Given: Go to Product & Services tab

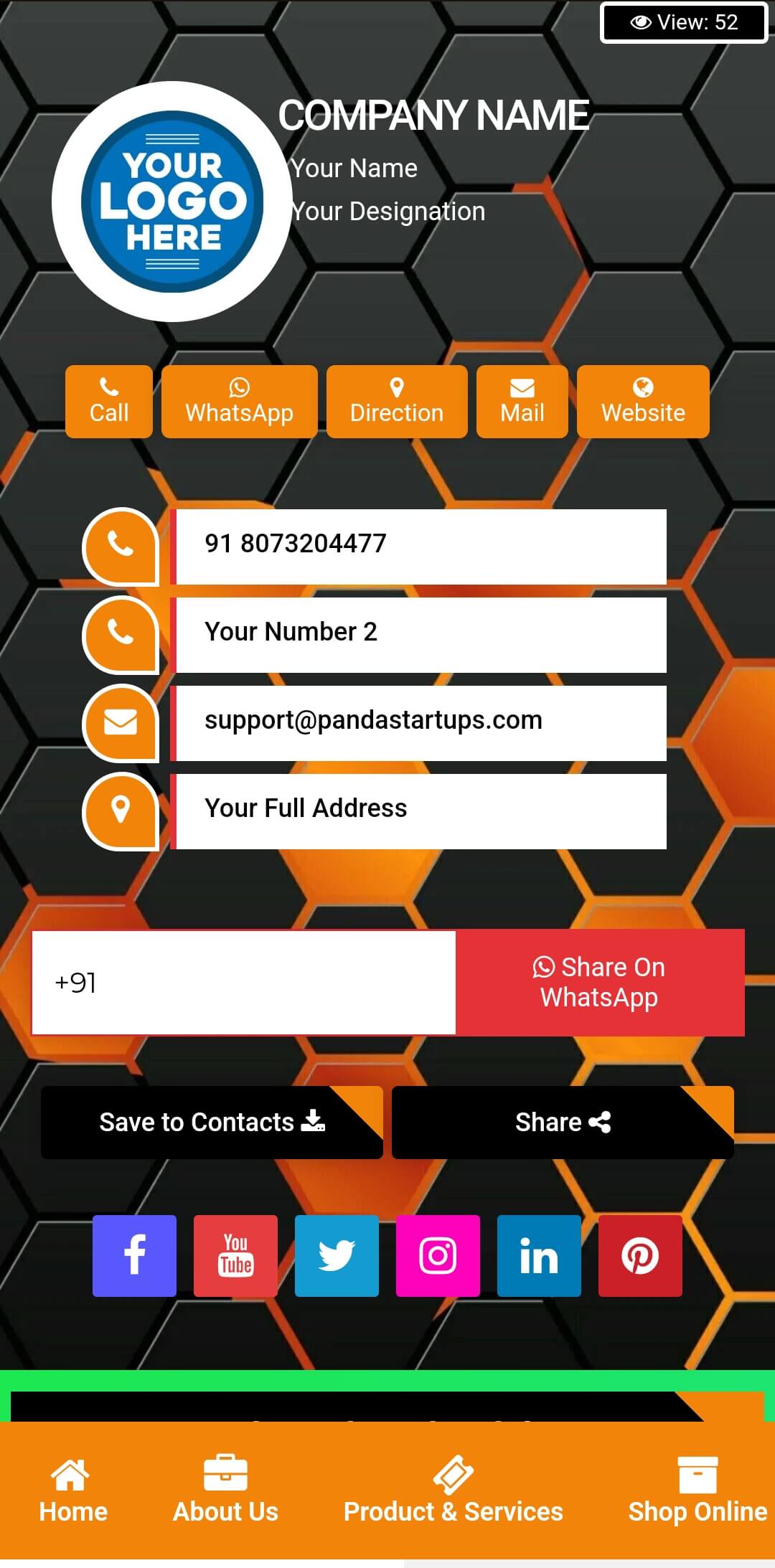Looking at the screenshot, I should point(453,1490).
